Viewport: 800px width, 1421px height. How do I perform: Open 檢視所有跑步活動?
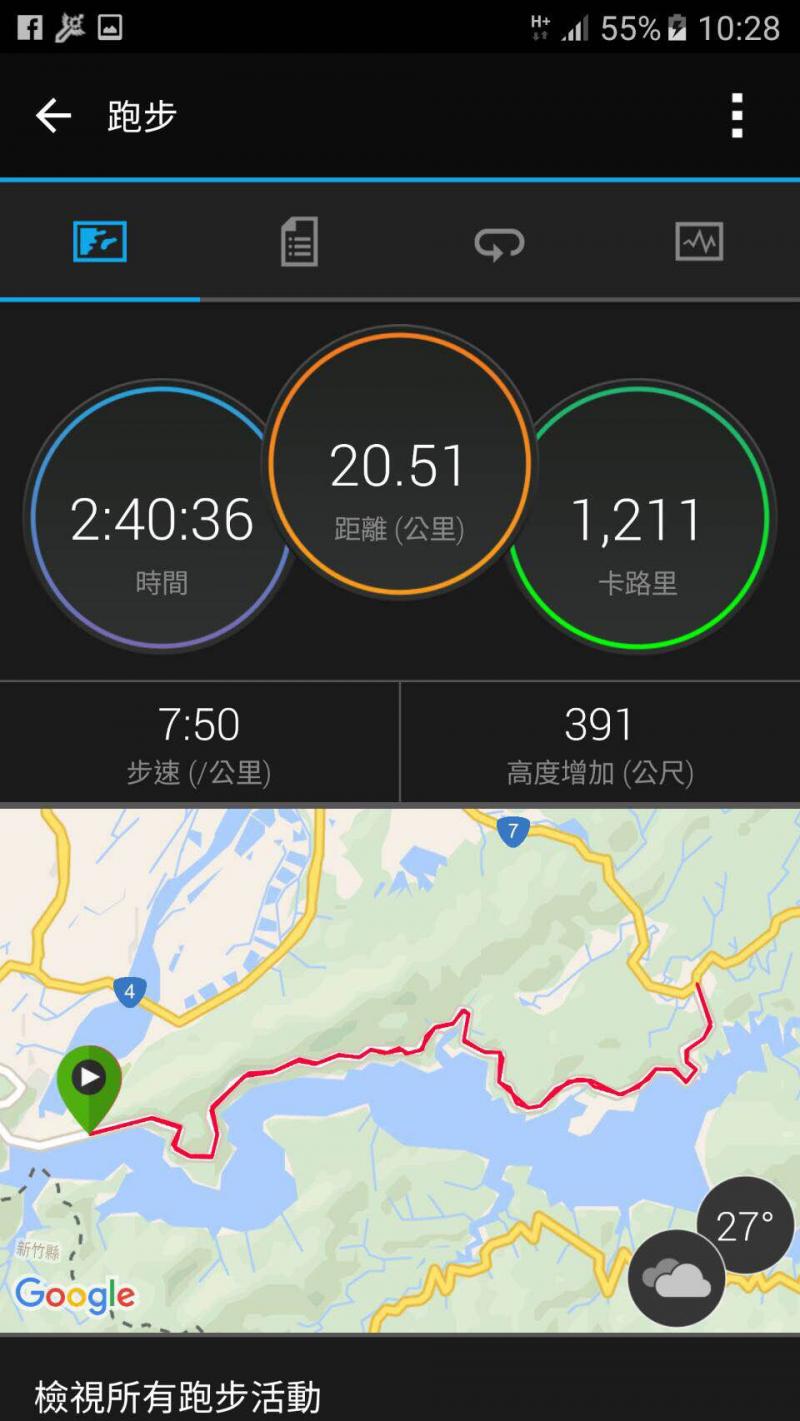coord(178,1396)
